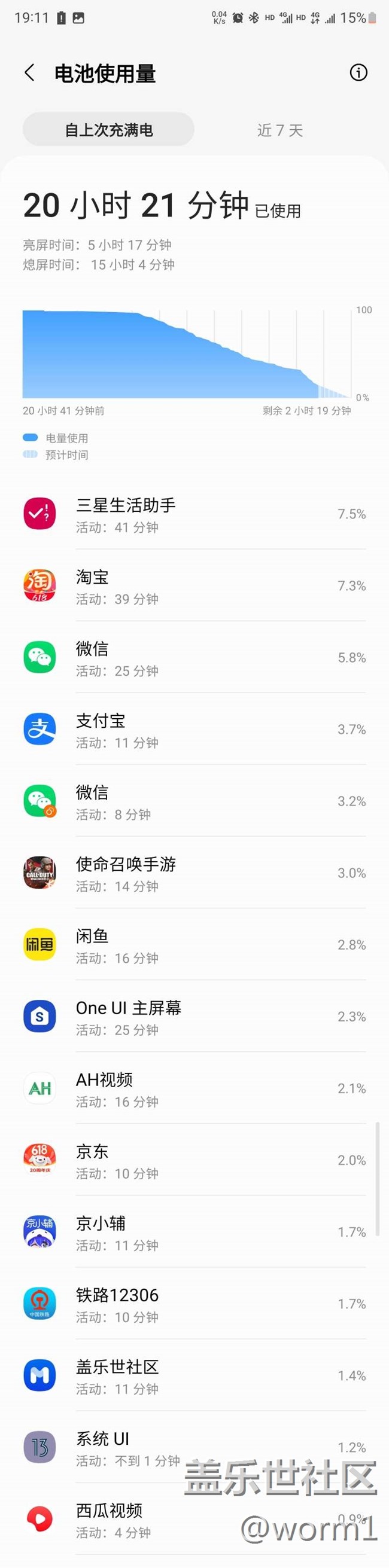View 京东 battery consumption
Image resolution: width=389 pixels, height=1568 pixels.
[x=195, y=1161]
